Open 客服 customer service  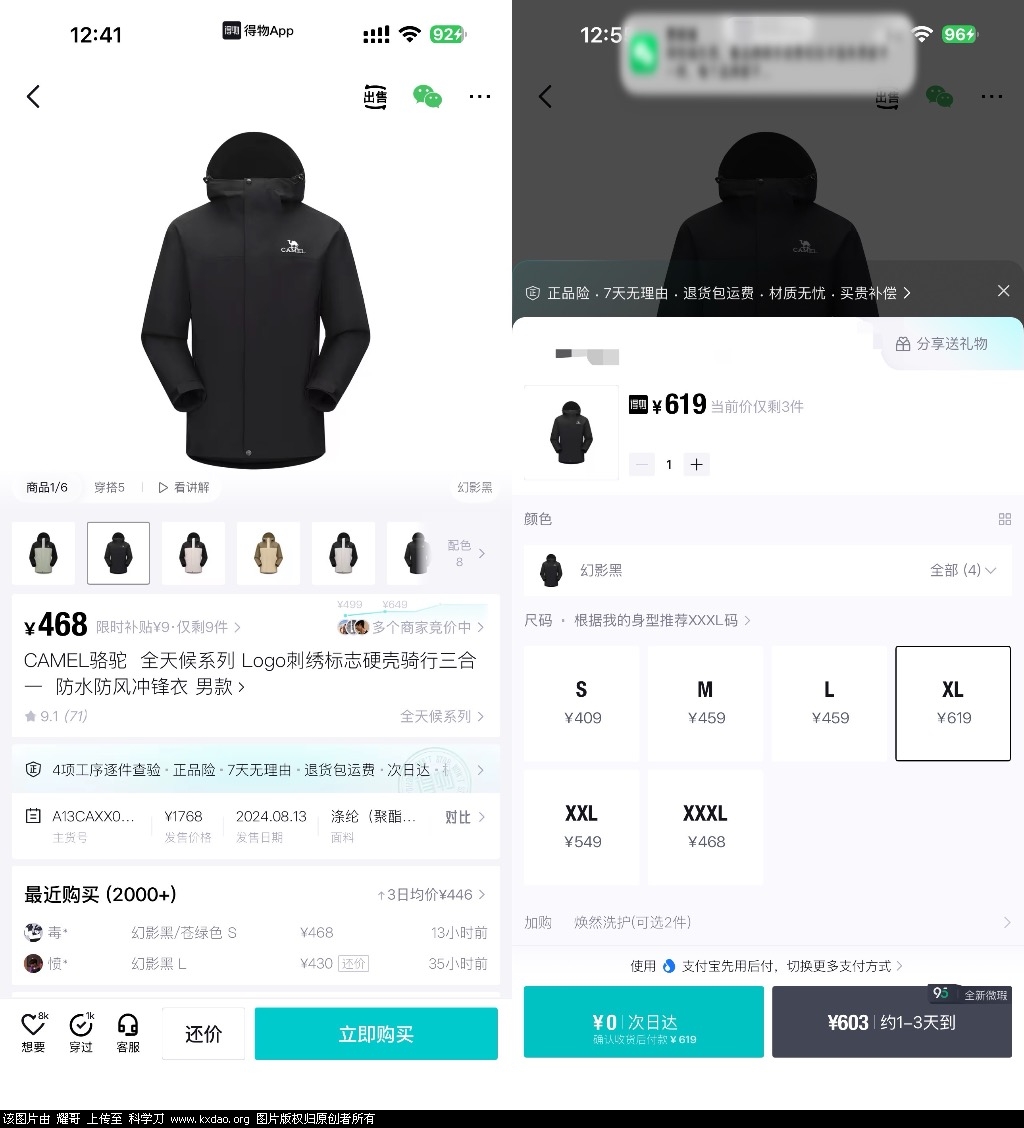pyautogui.click(x=128, y=1032)
